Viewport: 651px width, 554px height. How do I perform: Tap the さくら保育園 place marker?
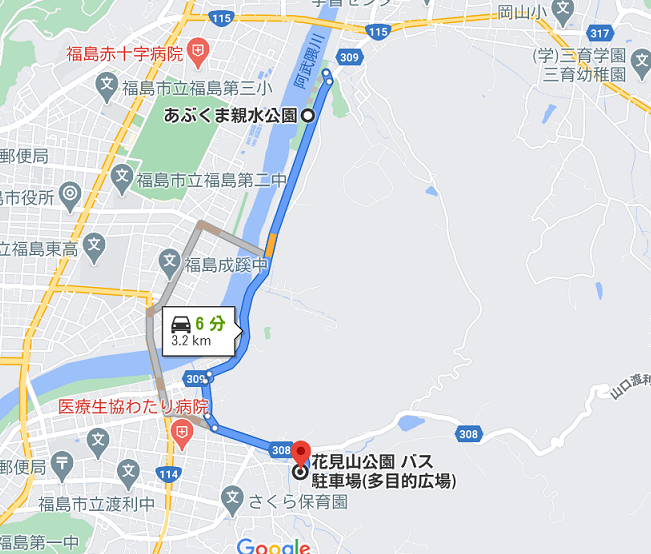232,496
